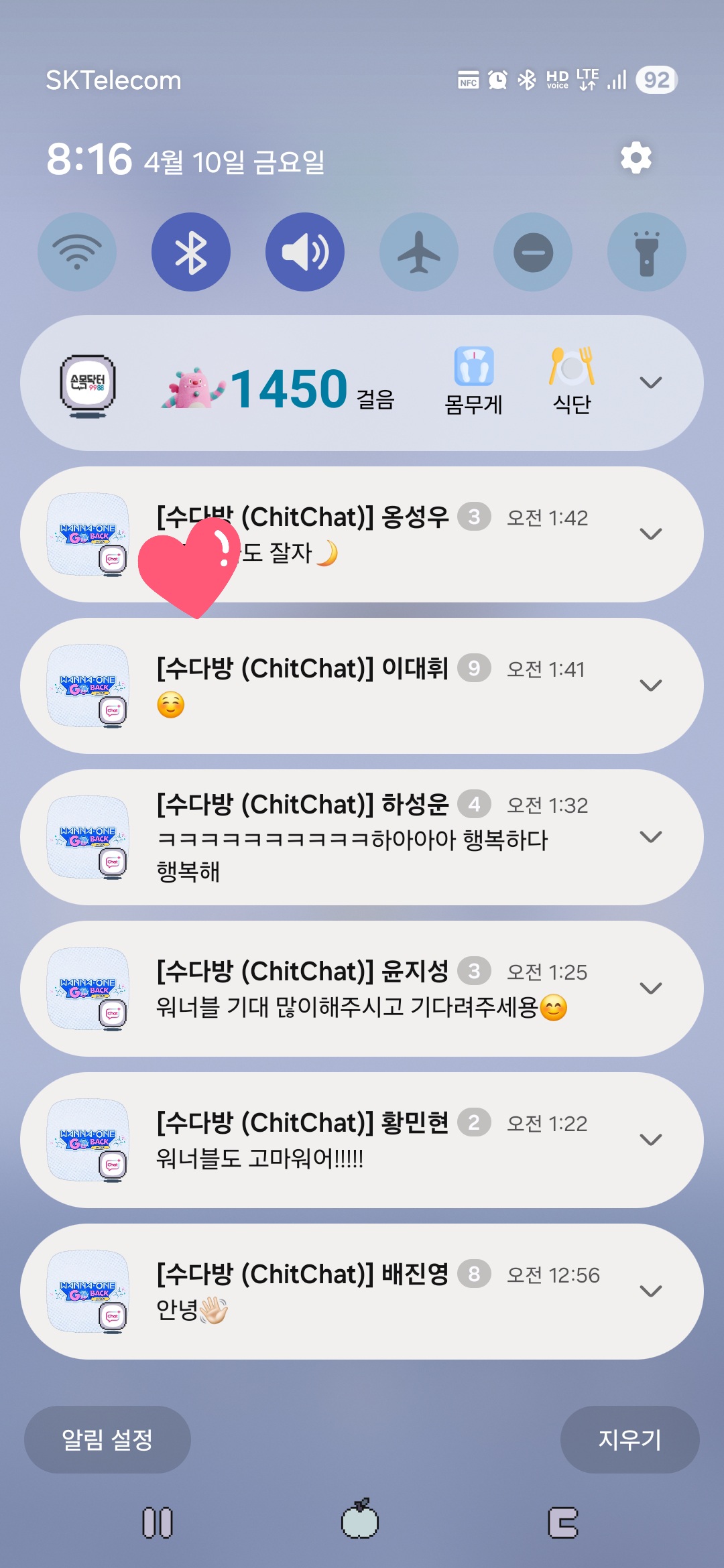Expand the 윤지성 ChitChat notification
Image resolution: width=724 pixels, height=1568 pixels.
point(651,988)
